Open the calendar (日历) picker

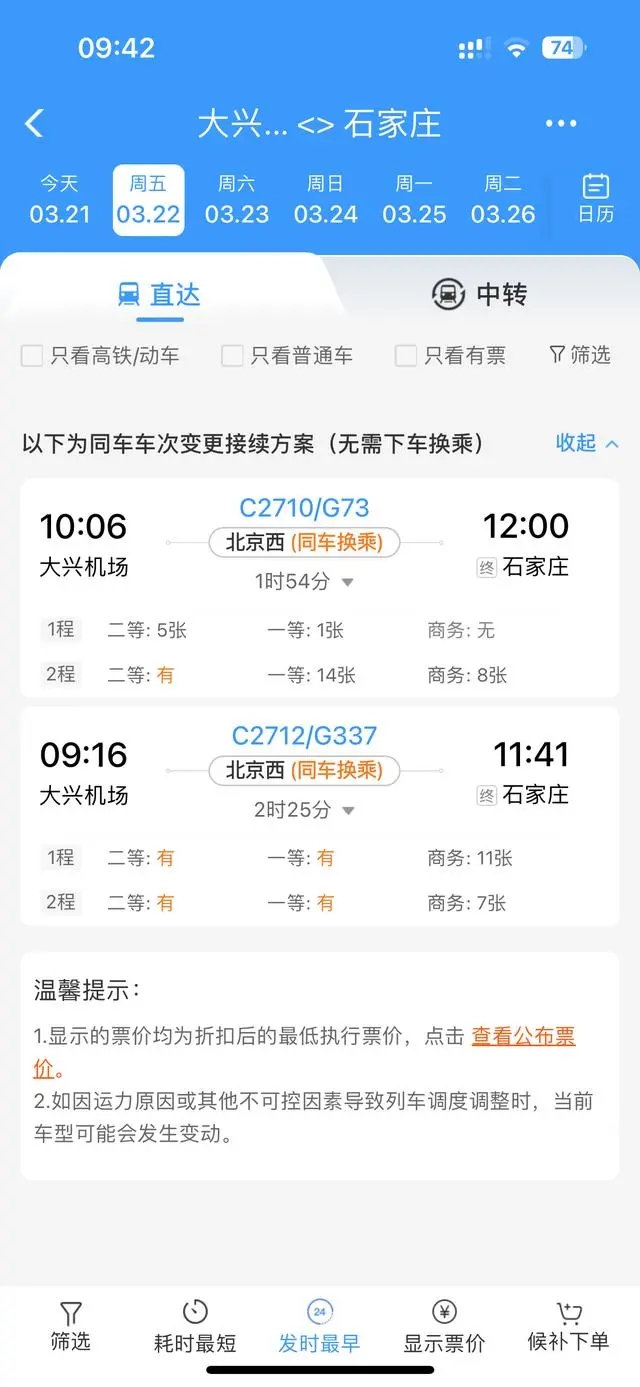(596, 198)
